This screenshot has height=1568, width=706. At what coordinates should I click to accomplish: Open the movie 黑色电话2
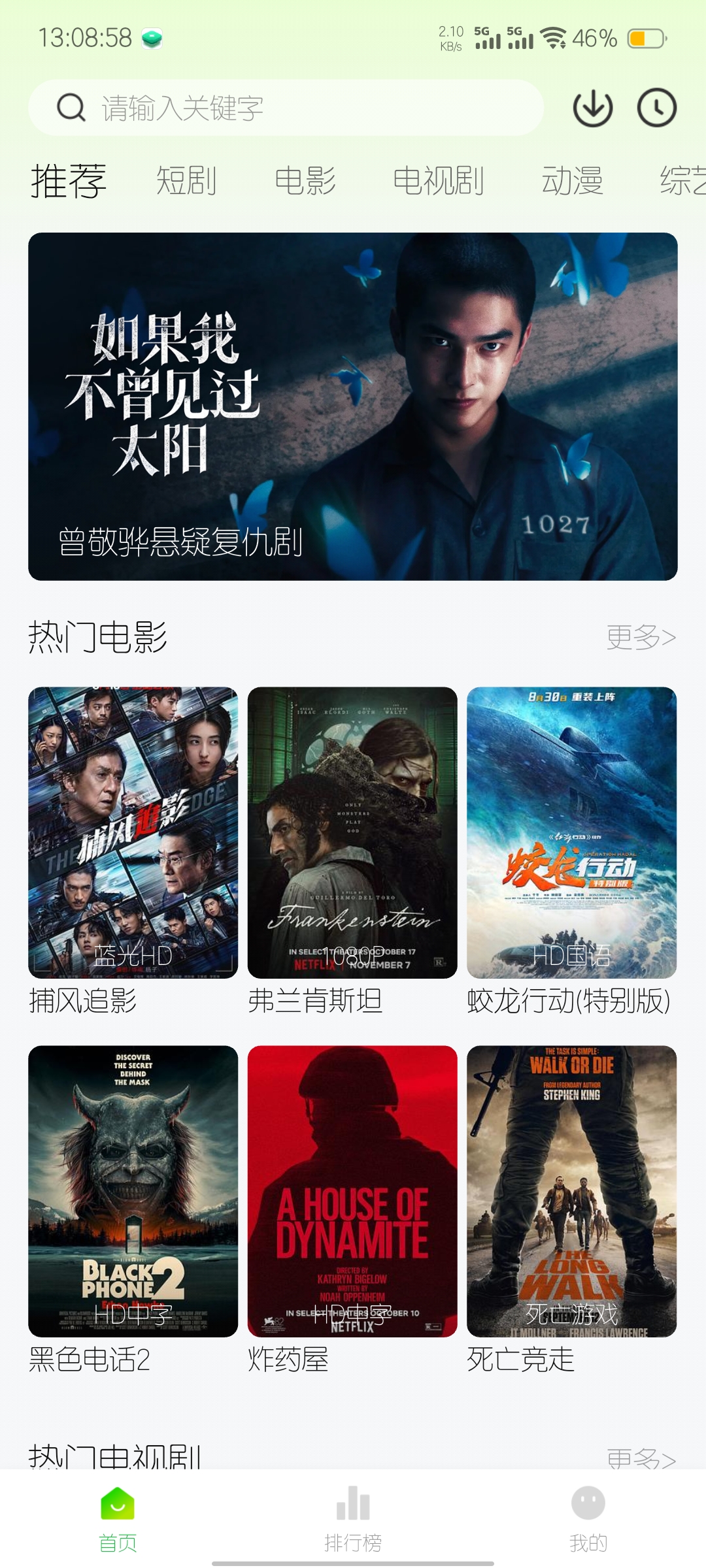pyautogui.click(x=133, y=1191)
